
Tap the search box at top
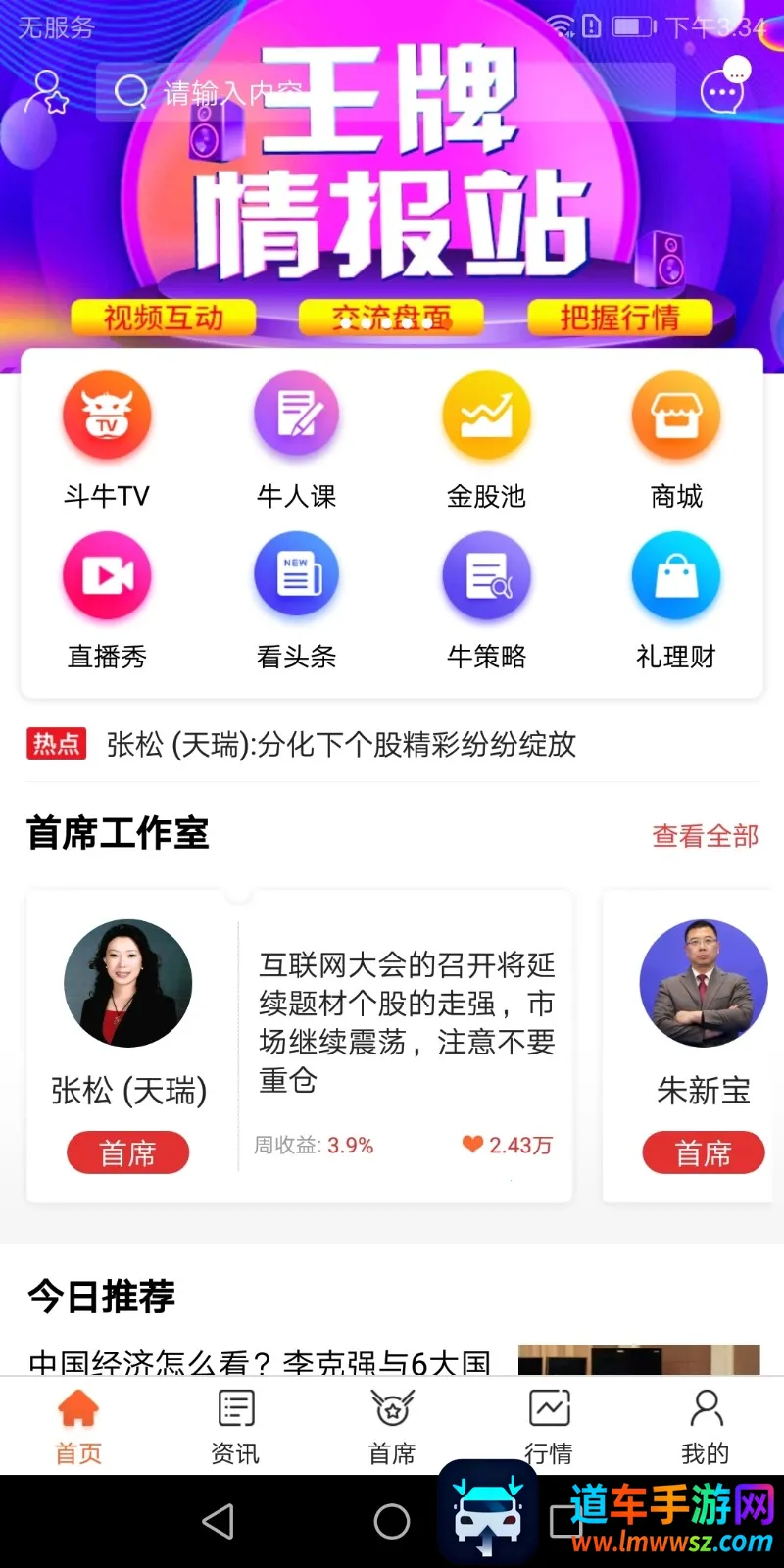click(382, 92)
